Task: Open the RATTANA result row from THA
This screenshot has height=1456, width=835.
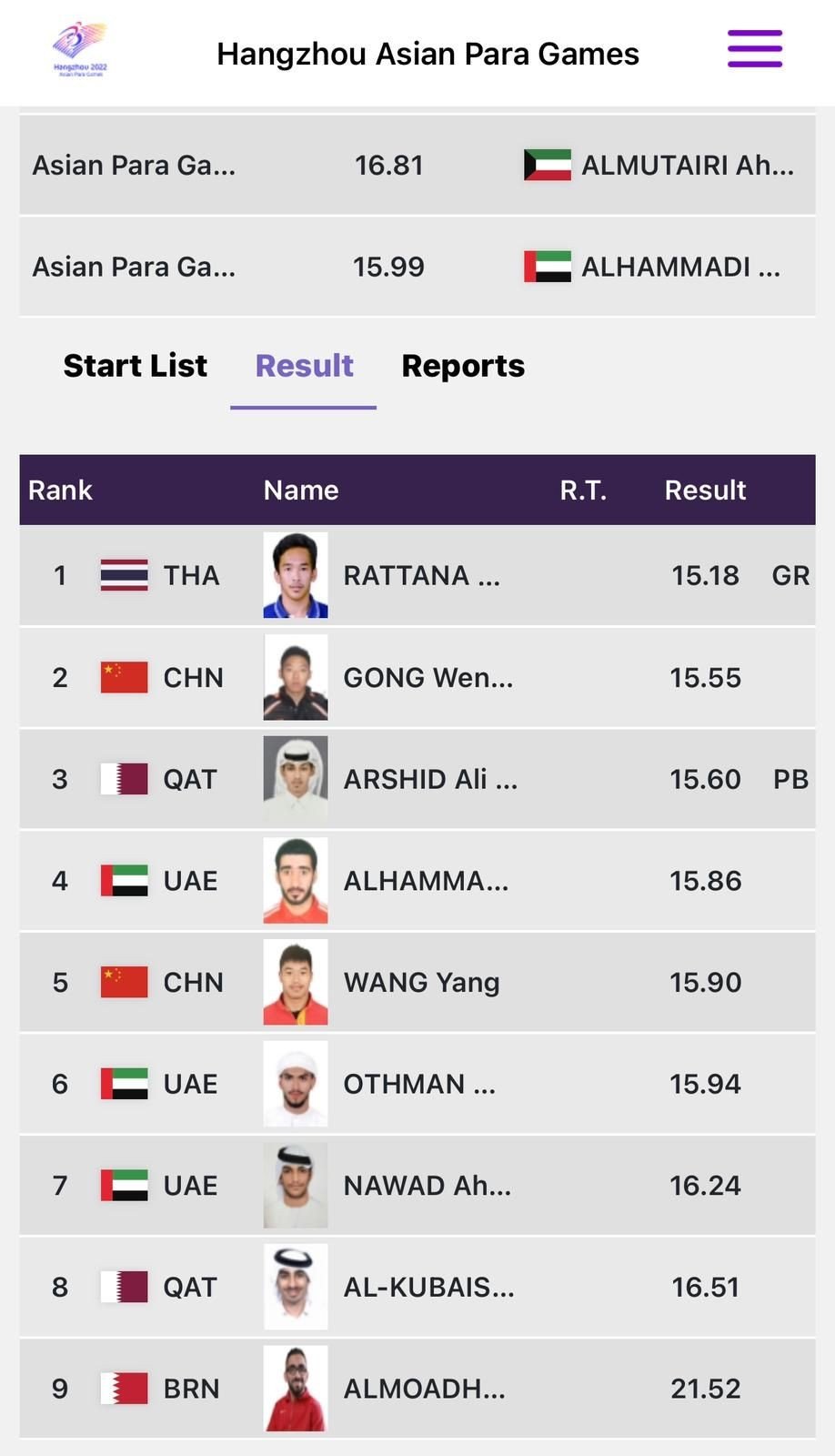Action: 417,575
